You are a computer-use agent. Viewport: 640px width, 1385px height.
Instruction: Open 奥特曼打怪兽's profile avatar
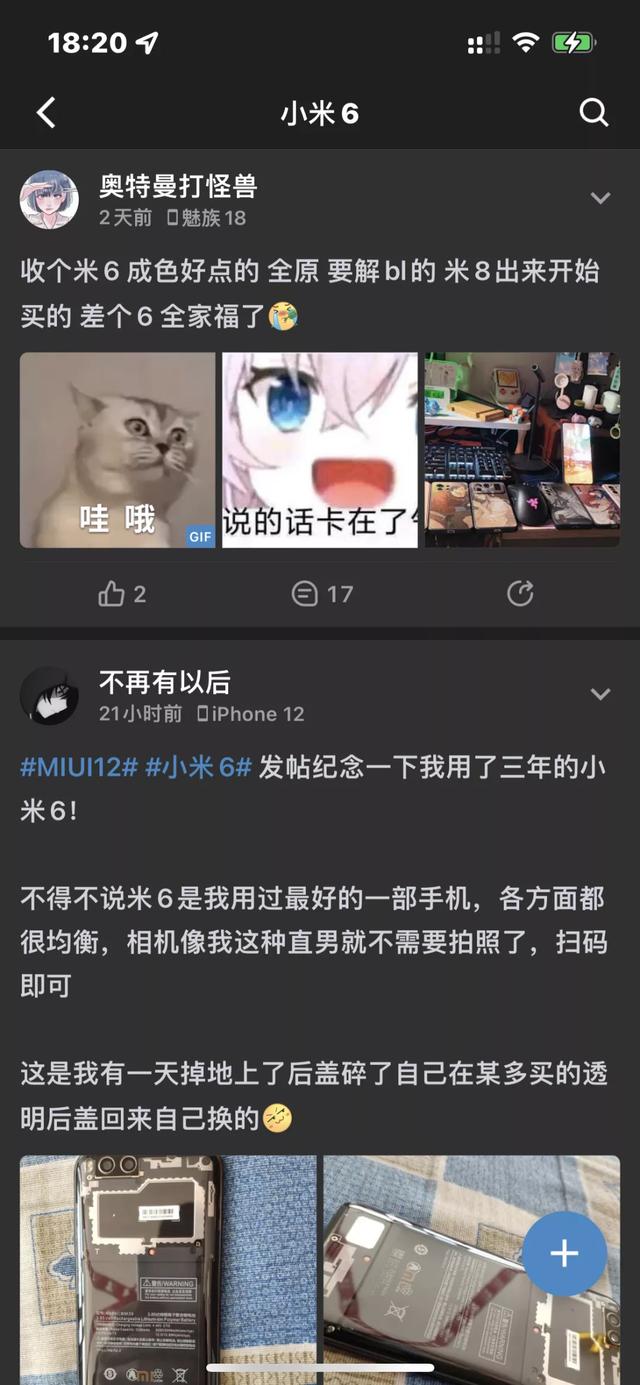[x=49, y=199]
